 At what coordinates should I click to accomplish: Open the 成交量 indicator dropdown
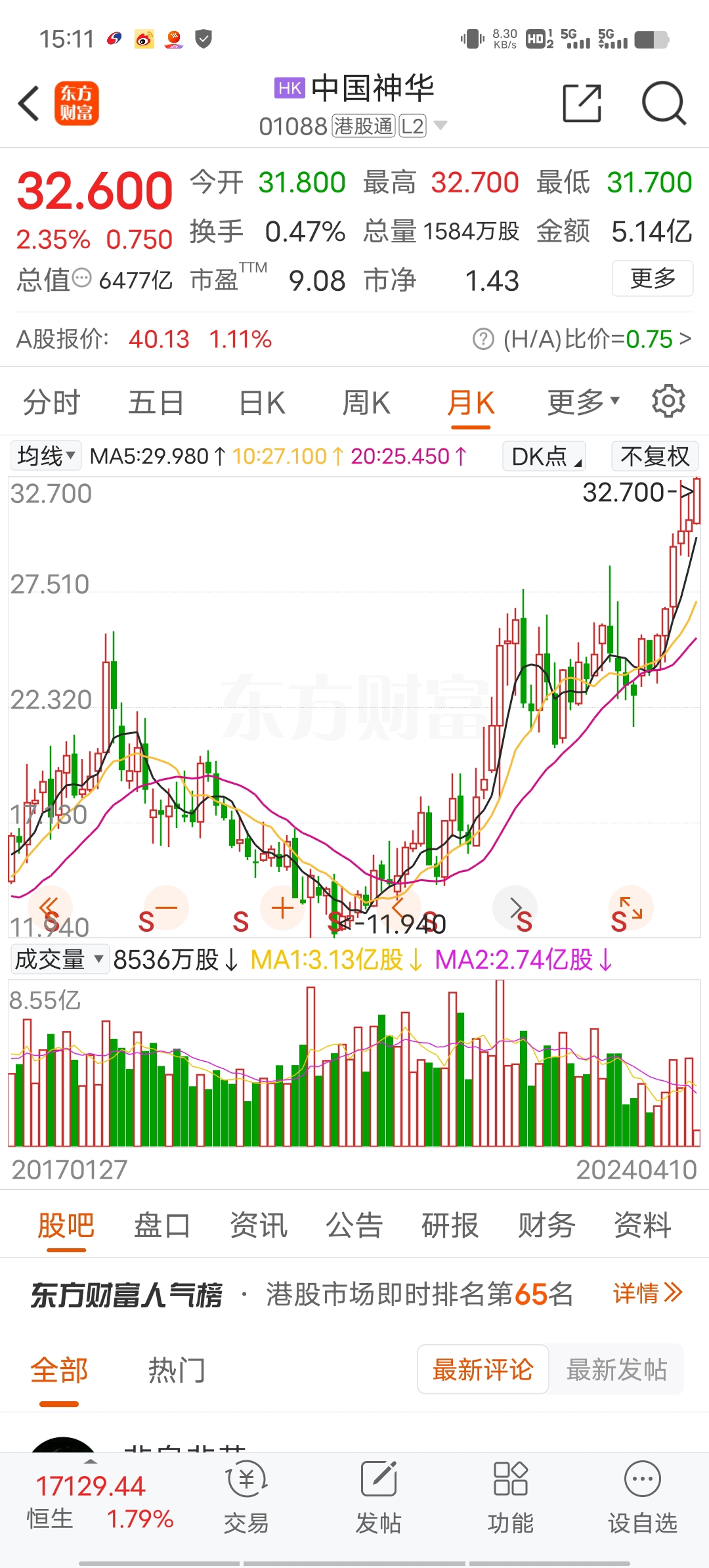59,959
